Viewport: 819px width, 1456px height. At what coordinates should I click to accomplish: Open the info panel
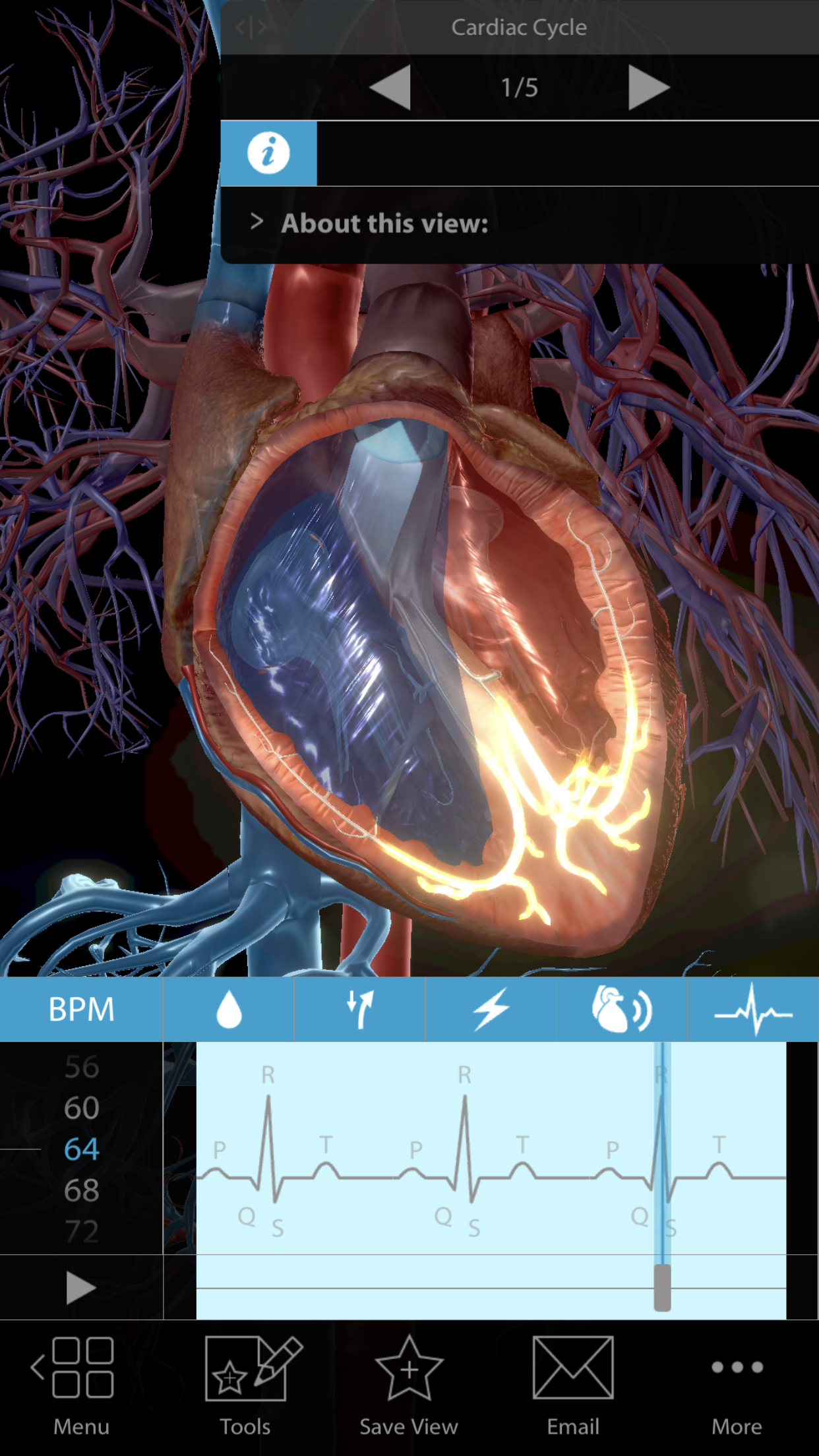point(268,153)
